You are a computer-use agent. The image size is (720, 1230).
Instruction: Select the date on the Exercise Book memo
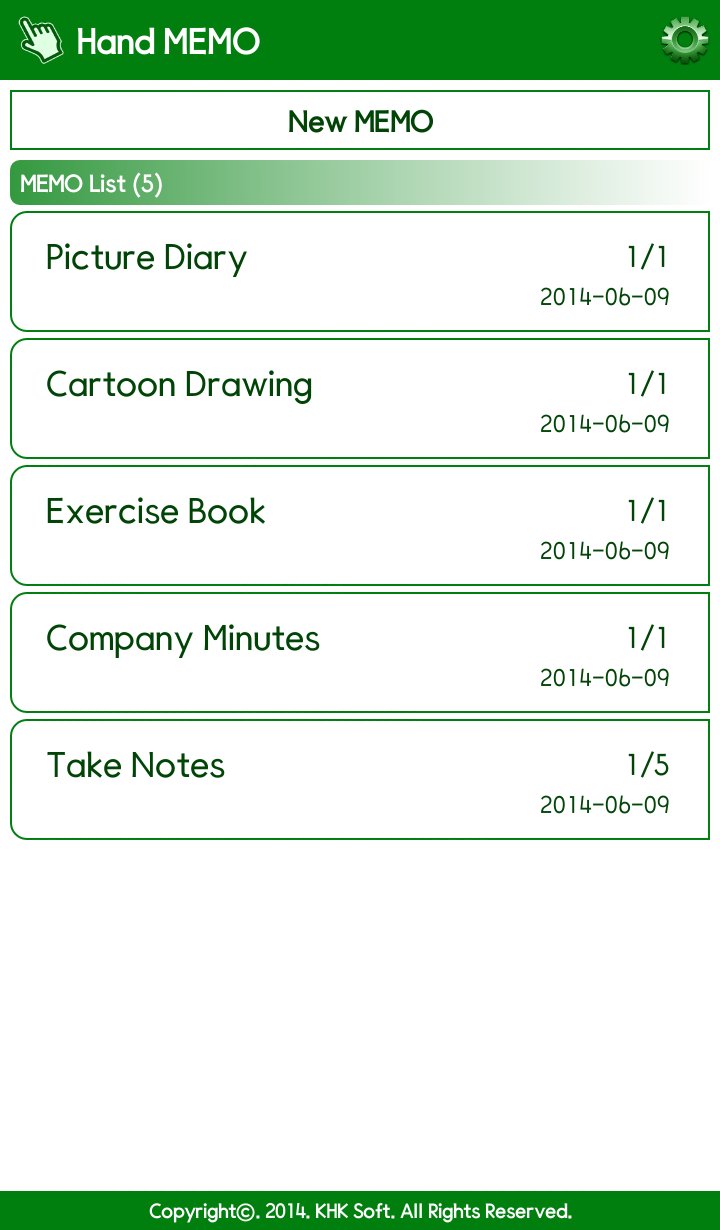click(604, 550)
